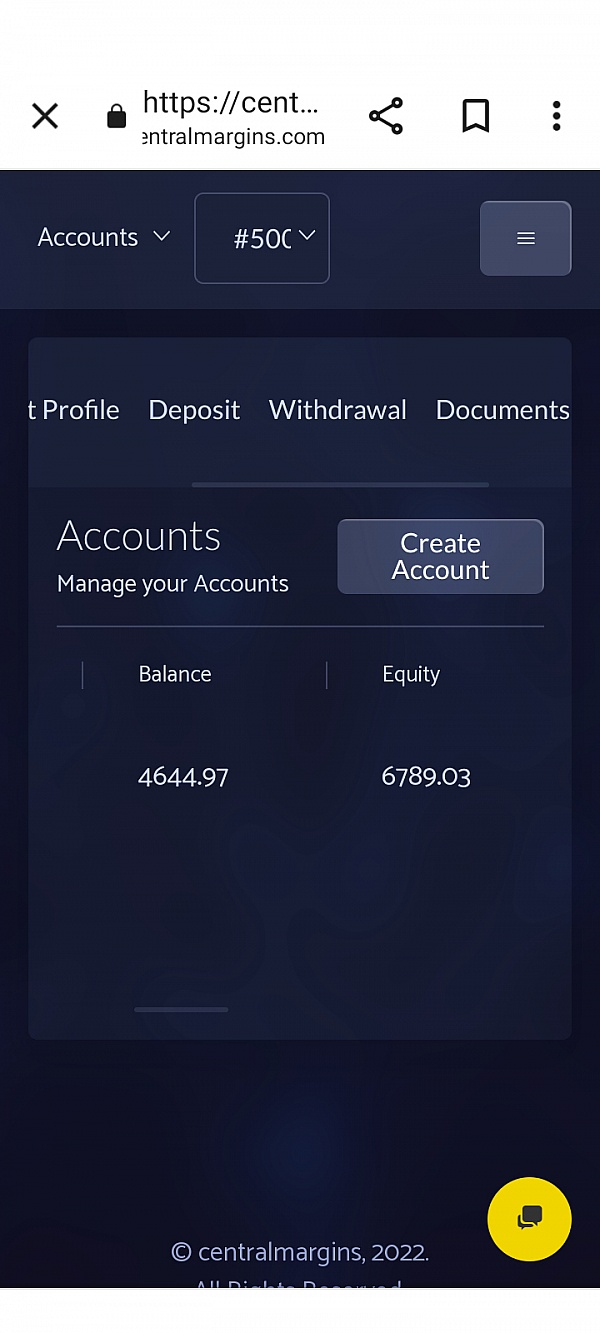
Task: Open the hamburger menu
Action: pos(525,238)
